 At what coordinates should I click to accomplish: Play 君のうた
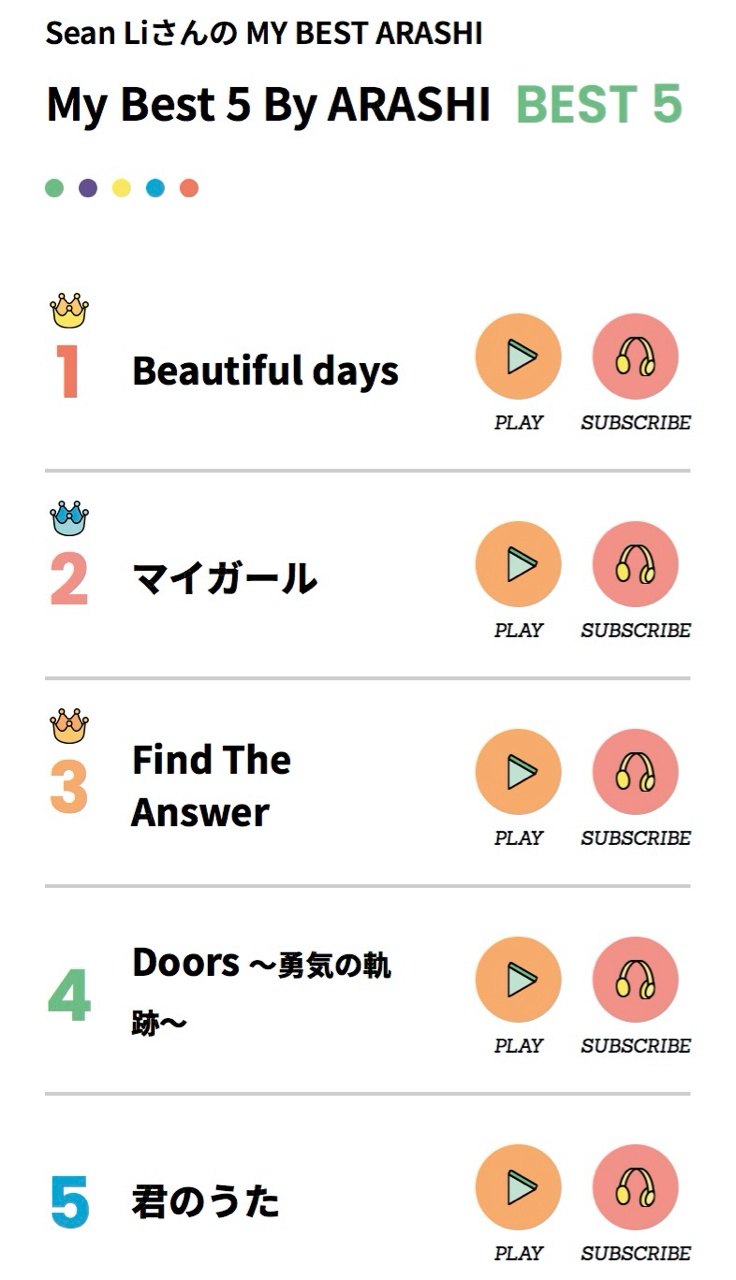tap(518, 1187)
